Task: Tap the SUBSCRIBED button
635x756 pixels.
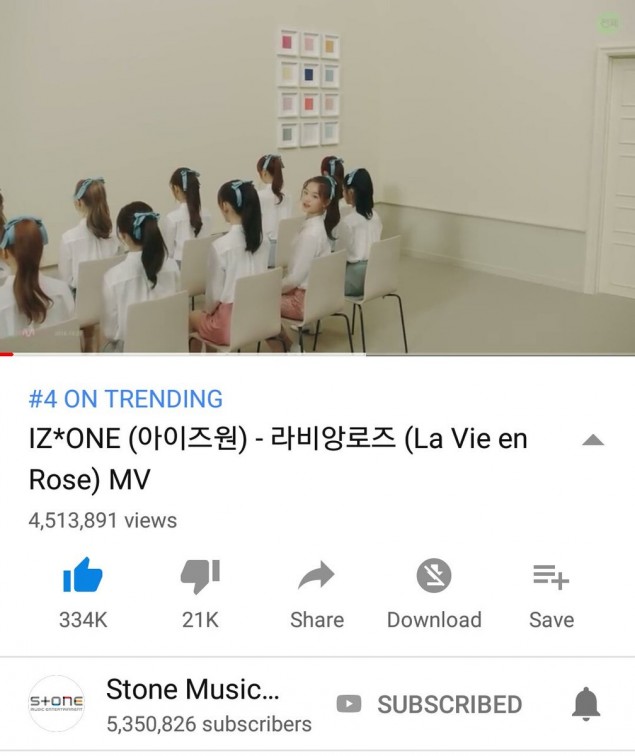Action: [430, 704]
